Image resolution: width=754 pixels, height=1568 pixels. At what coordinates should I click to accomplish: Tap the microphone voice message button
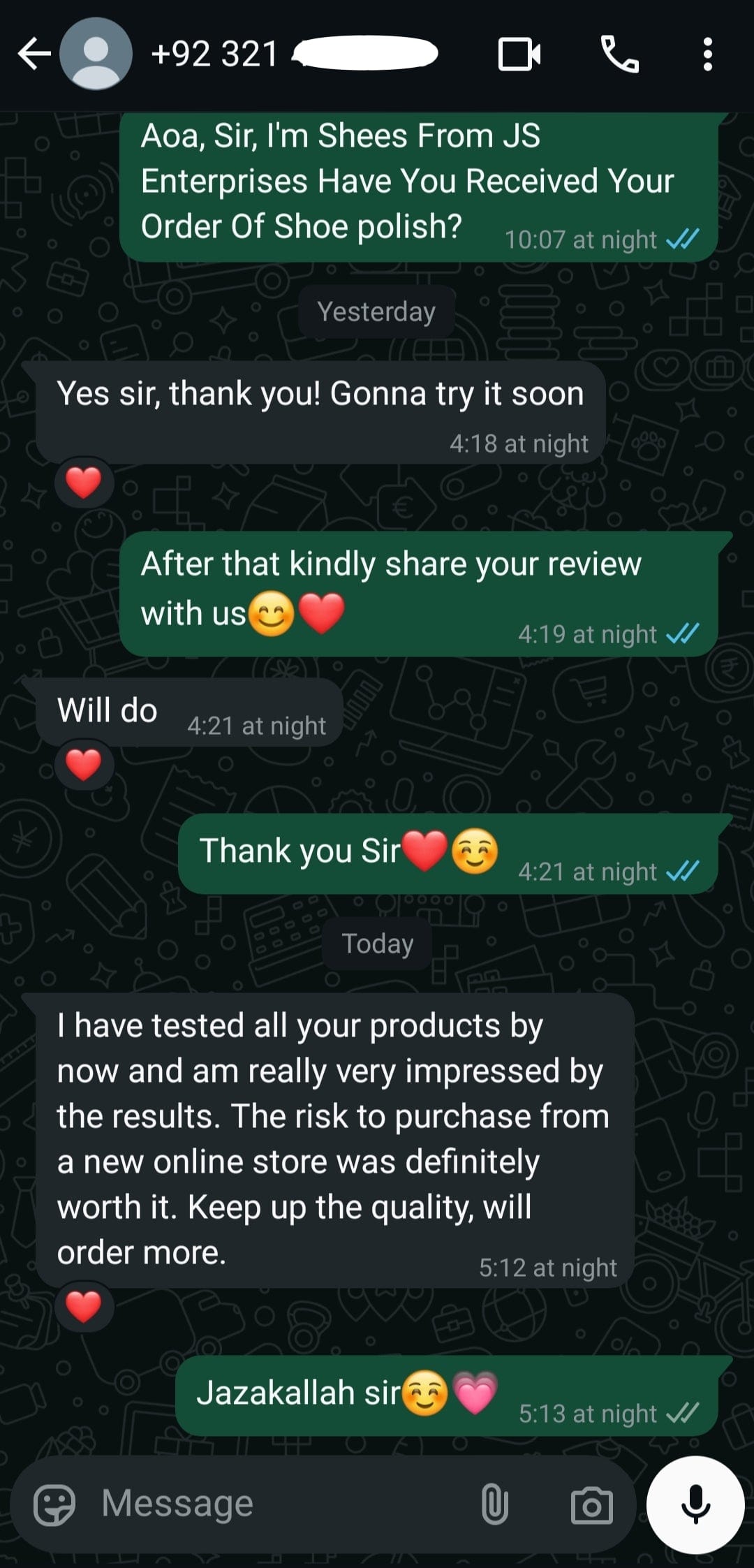(x=695, y=1504)
